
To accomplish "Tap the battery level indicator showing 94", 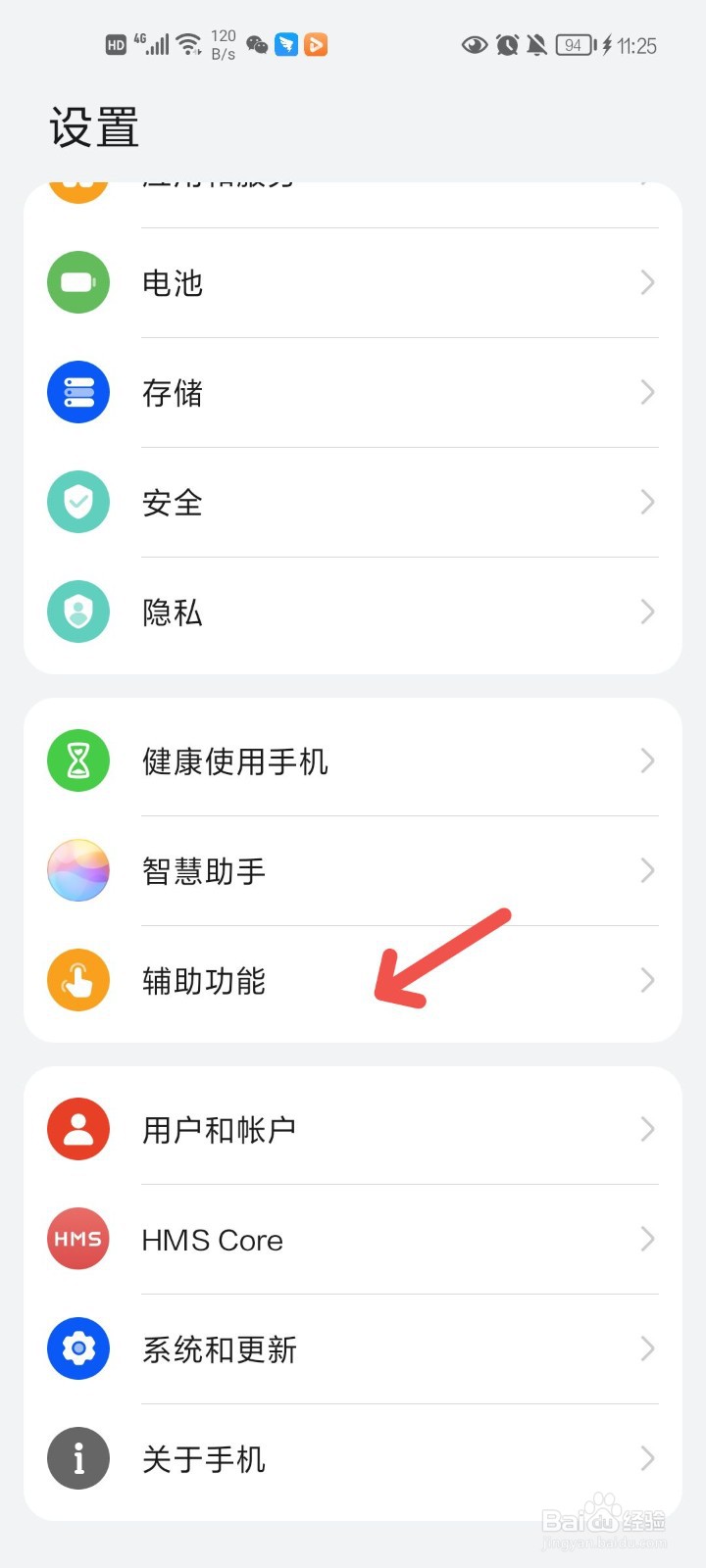I will tap(574, 44).
